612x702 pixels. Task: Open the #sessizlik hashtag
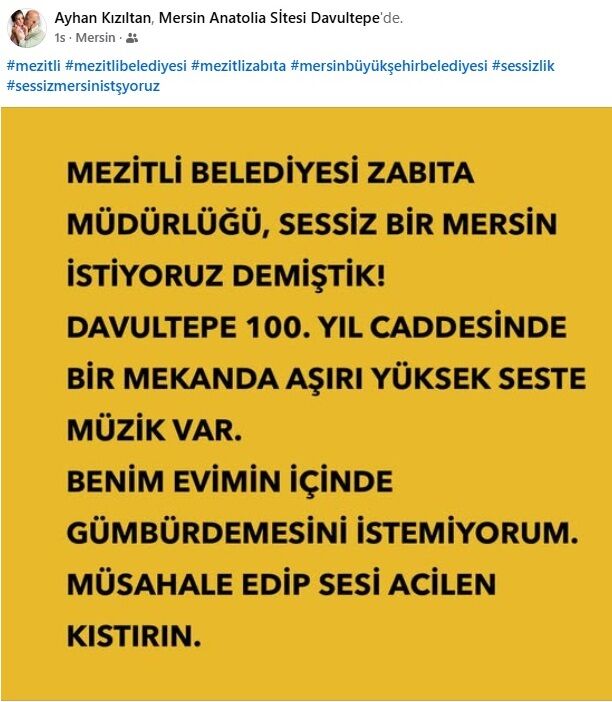point(523,66)
